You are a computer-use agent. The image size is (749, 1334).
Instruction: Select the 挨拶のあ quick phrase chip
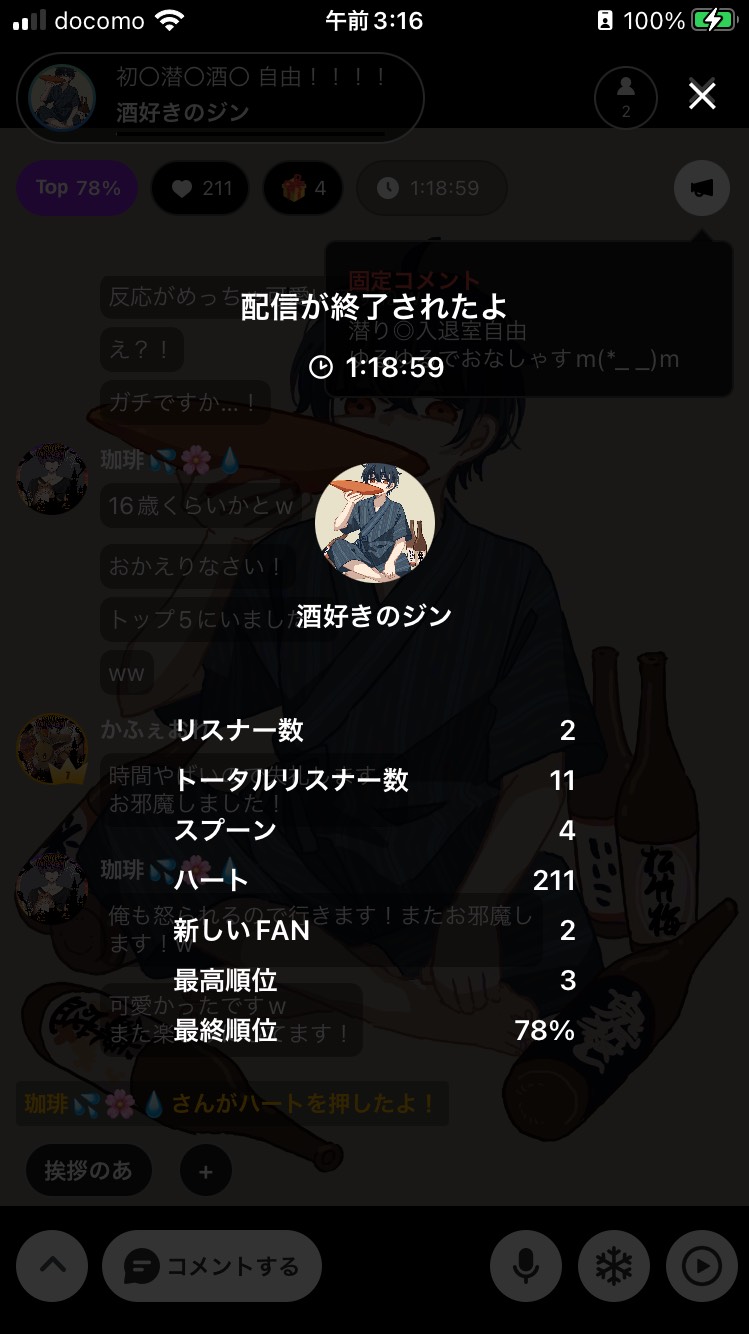88,1170
